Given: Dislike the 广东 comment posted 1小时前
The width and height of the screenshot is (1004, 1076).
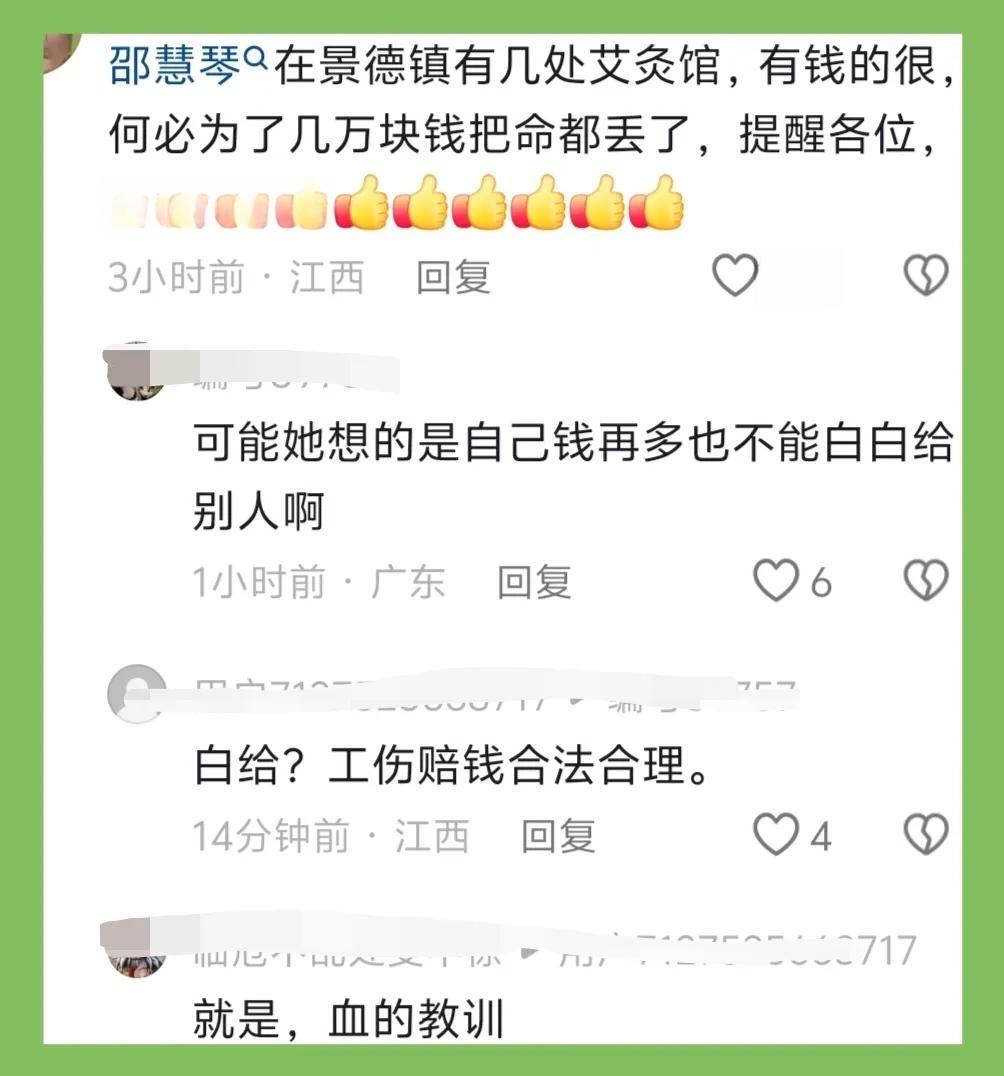Looking at the screenshot, I should 925,580.
